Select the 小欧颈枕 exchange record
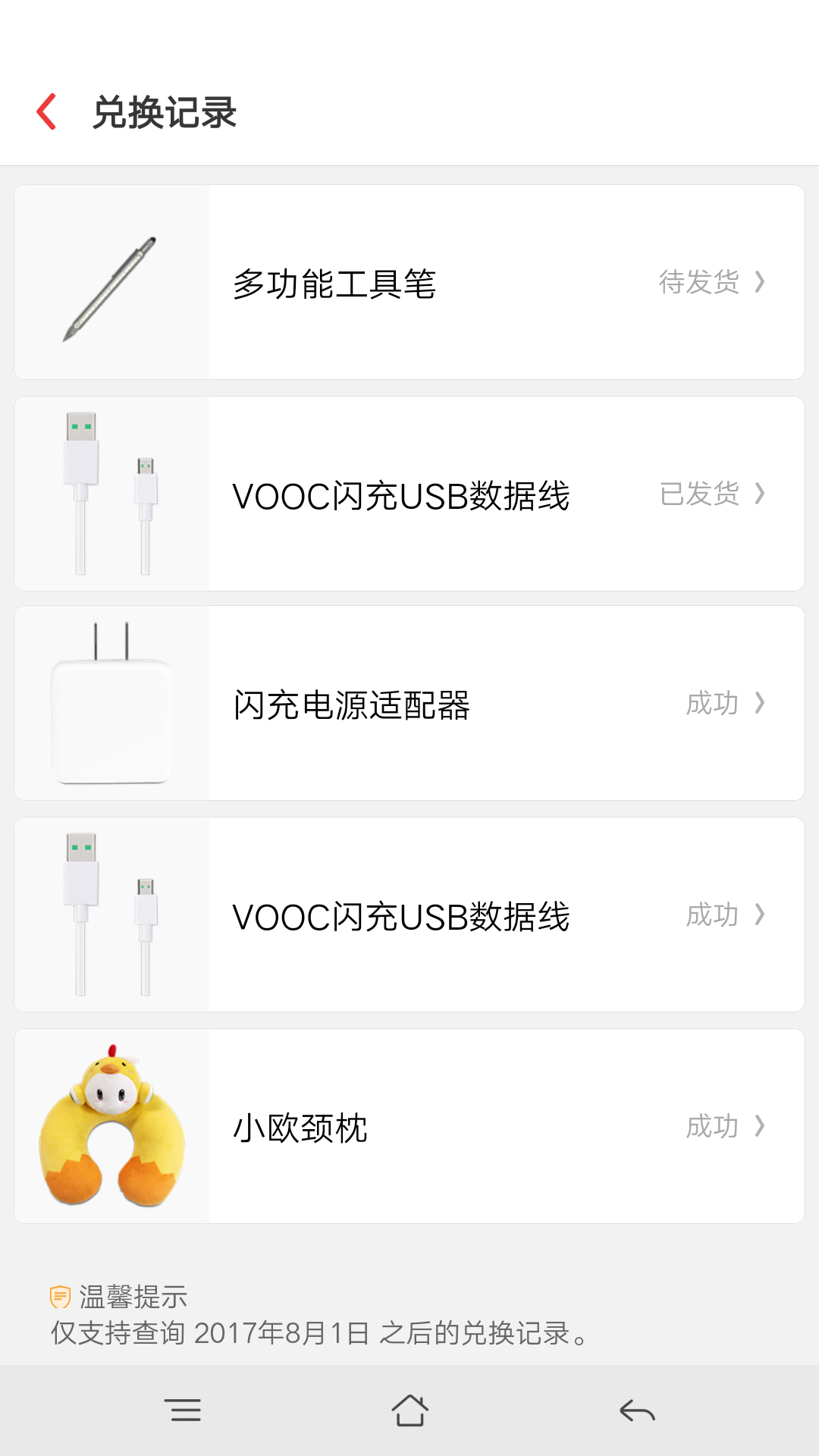Screen dimensions: 819x1456 pyautogui.click(x=409, y=1126)
